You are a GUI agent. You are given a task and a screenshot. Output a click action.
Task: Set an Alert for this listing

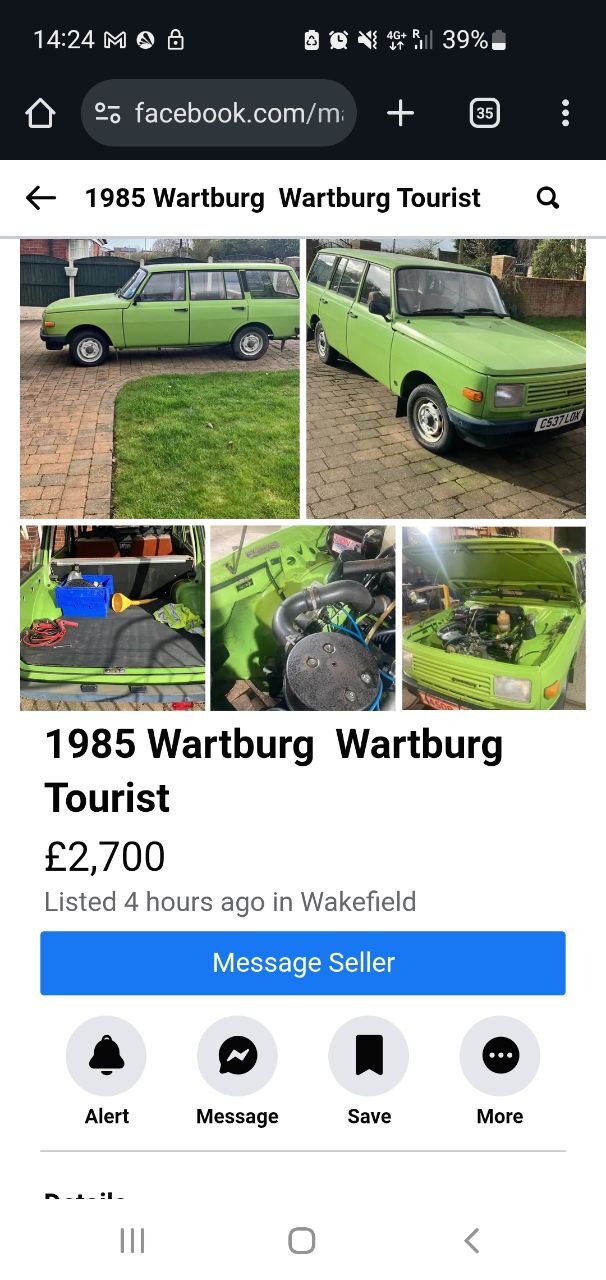click(106, 1056)
